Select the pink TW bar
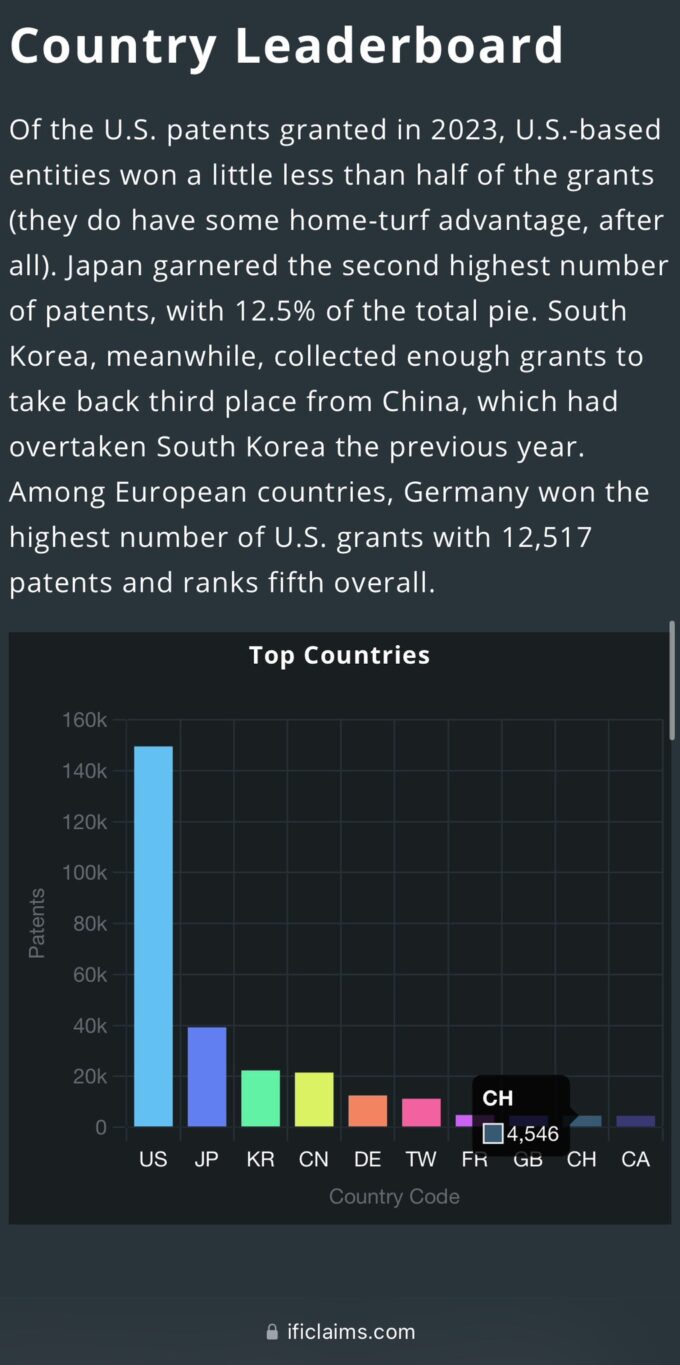 421,1112
